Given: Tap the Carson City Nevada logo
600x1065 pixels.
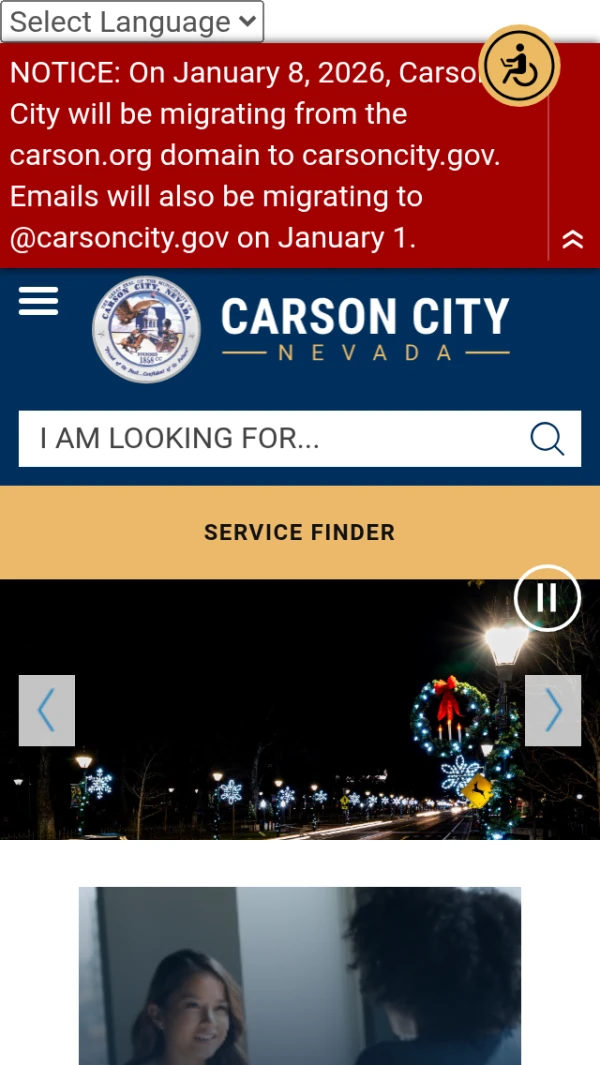Looking at the screenshot, I should click(x=300, y=329).
